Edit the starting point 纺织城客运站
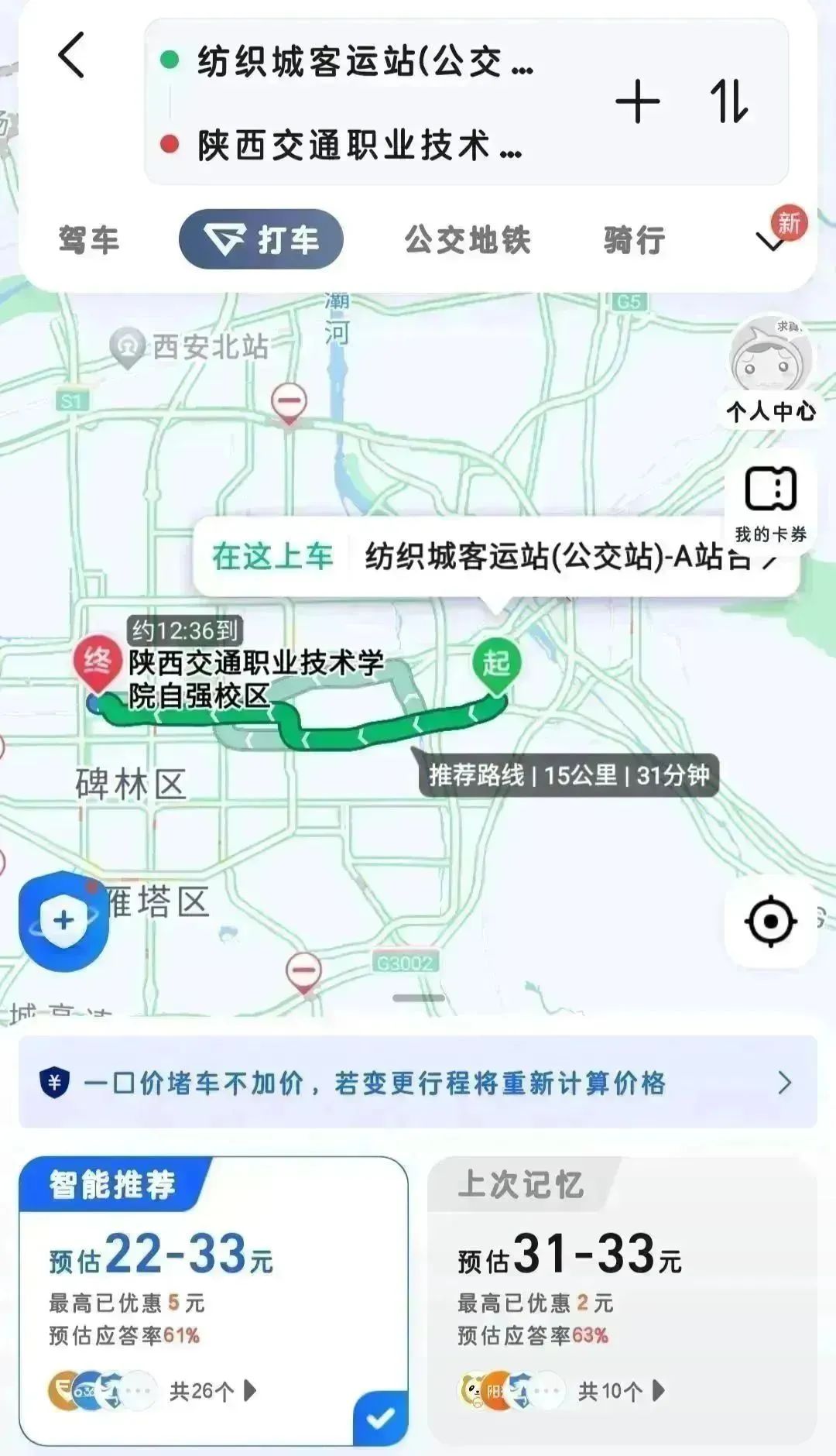 coord(364,62)
